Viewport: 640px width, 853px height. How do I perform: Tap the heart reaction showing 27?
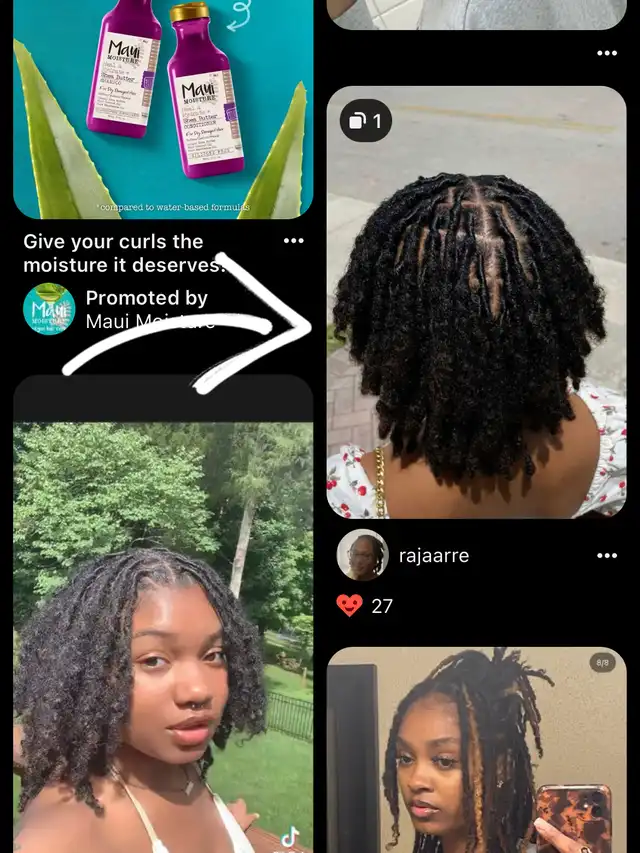tap(349, 605)
